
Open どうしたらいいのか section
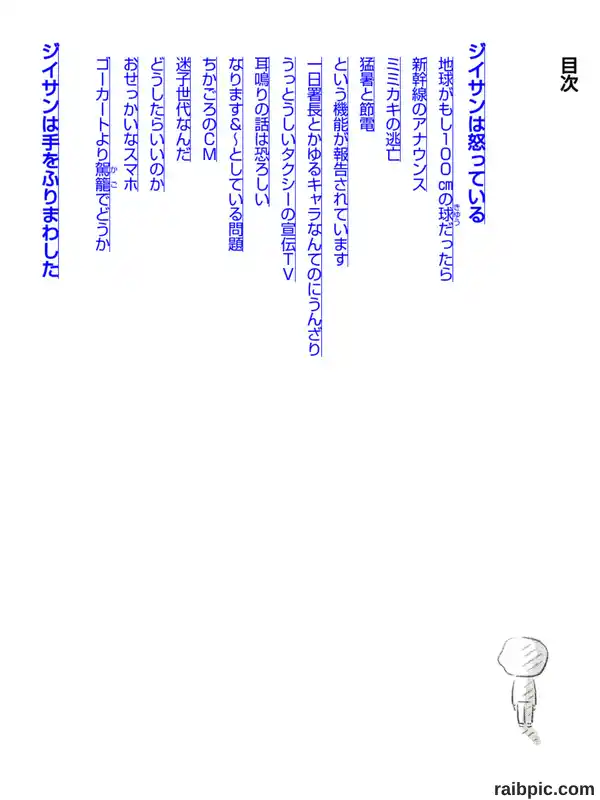coord(156,124)
